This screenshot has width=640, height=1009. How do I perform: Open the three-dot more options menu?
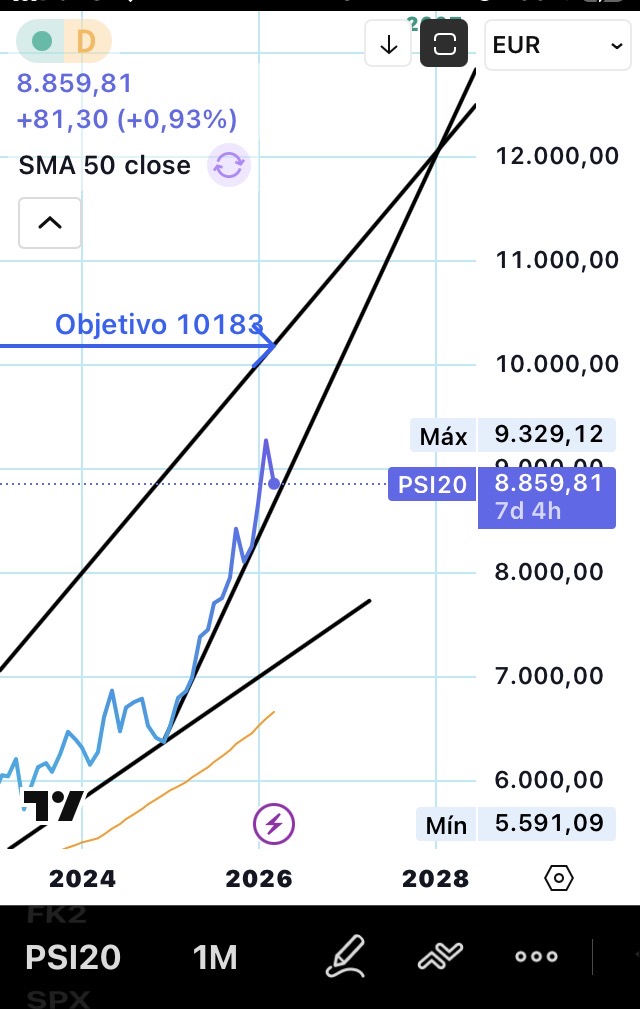point(536,957)
